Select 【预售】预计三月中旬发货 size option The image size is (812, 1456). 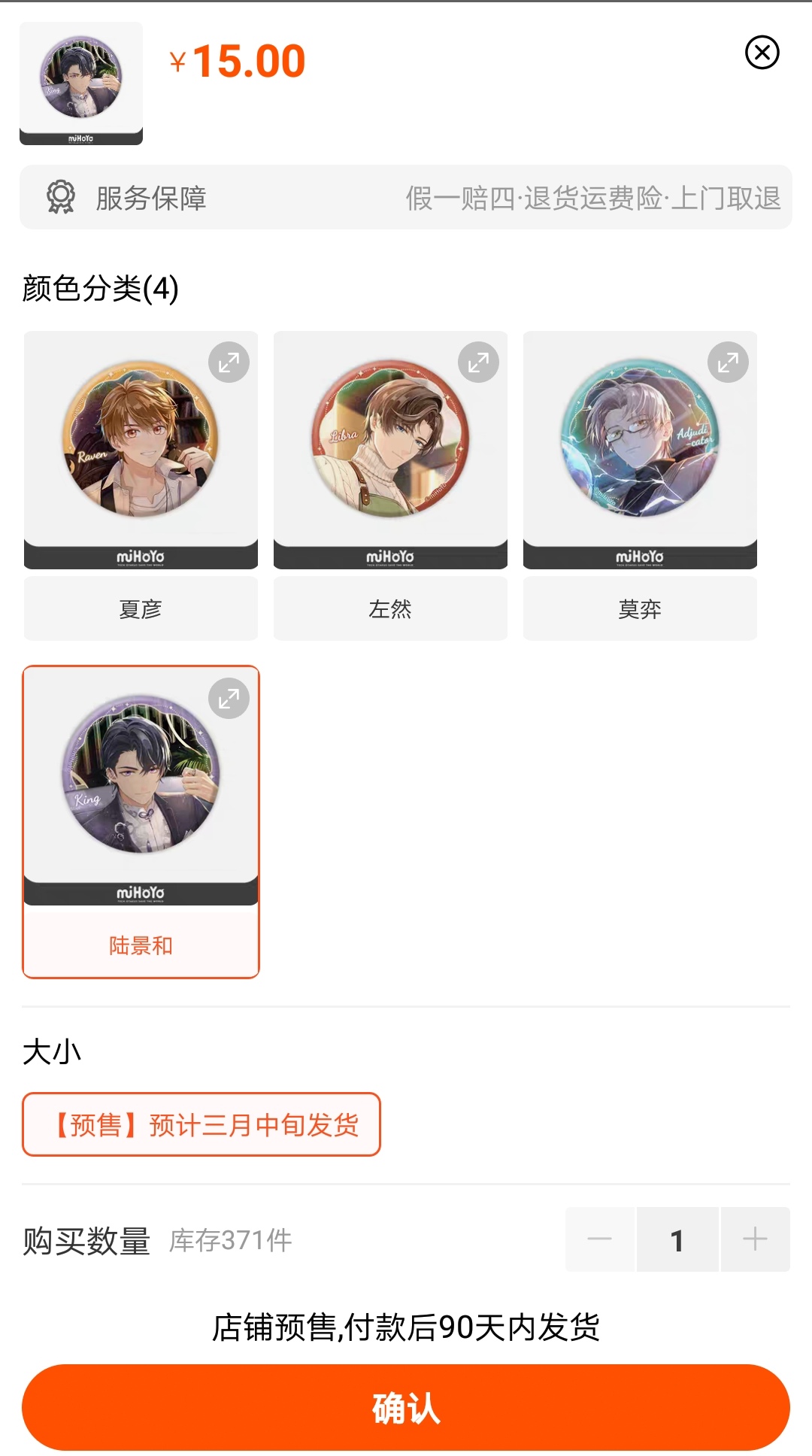point(201,1124)
